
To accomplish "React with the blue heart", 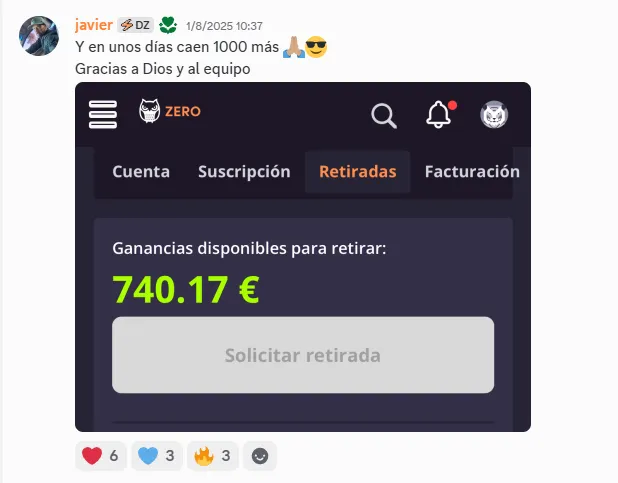I will tap(156, 456).
